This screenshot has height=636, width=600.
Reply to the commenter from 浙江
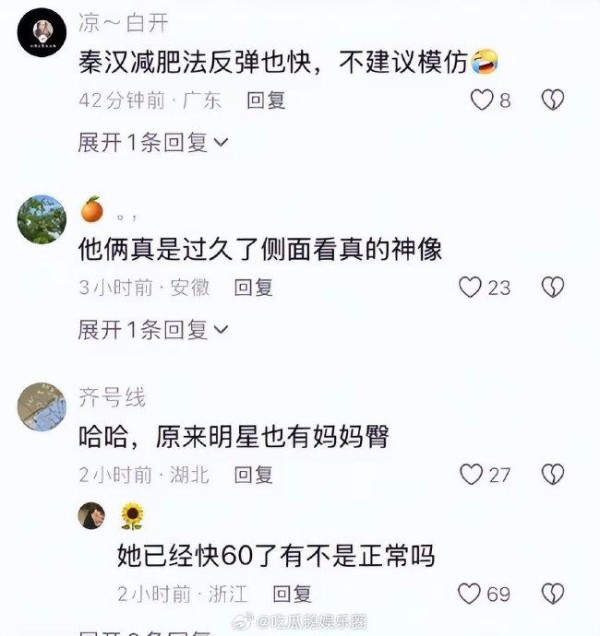click(x=292, y=594)
